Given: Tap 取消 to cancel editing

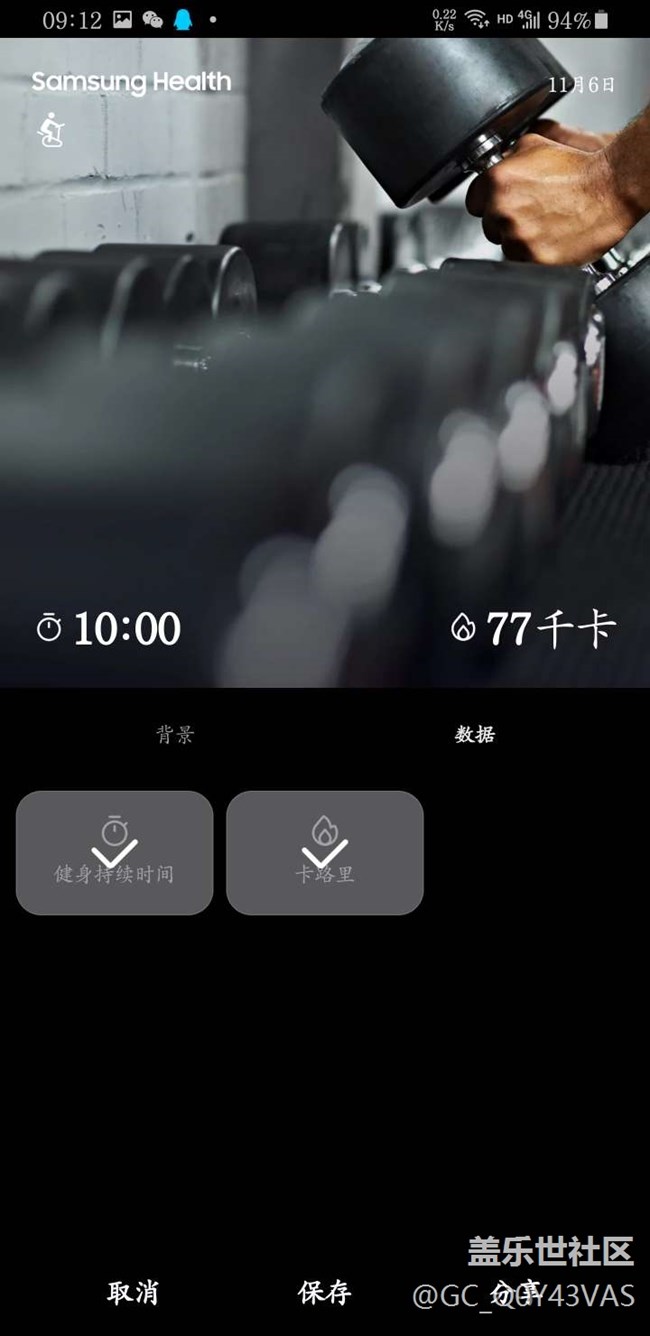Looking at the screenshot, I should coord(133,1292).
